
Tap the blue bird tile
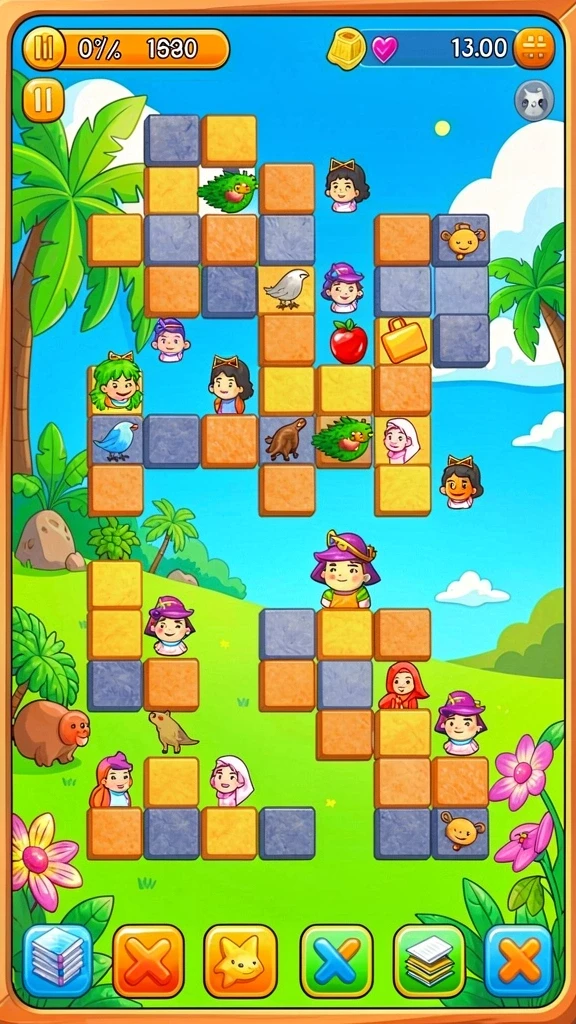[116, 440]
